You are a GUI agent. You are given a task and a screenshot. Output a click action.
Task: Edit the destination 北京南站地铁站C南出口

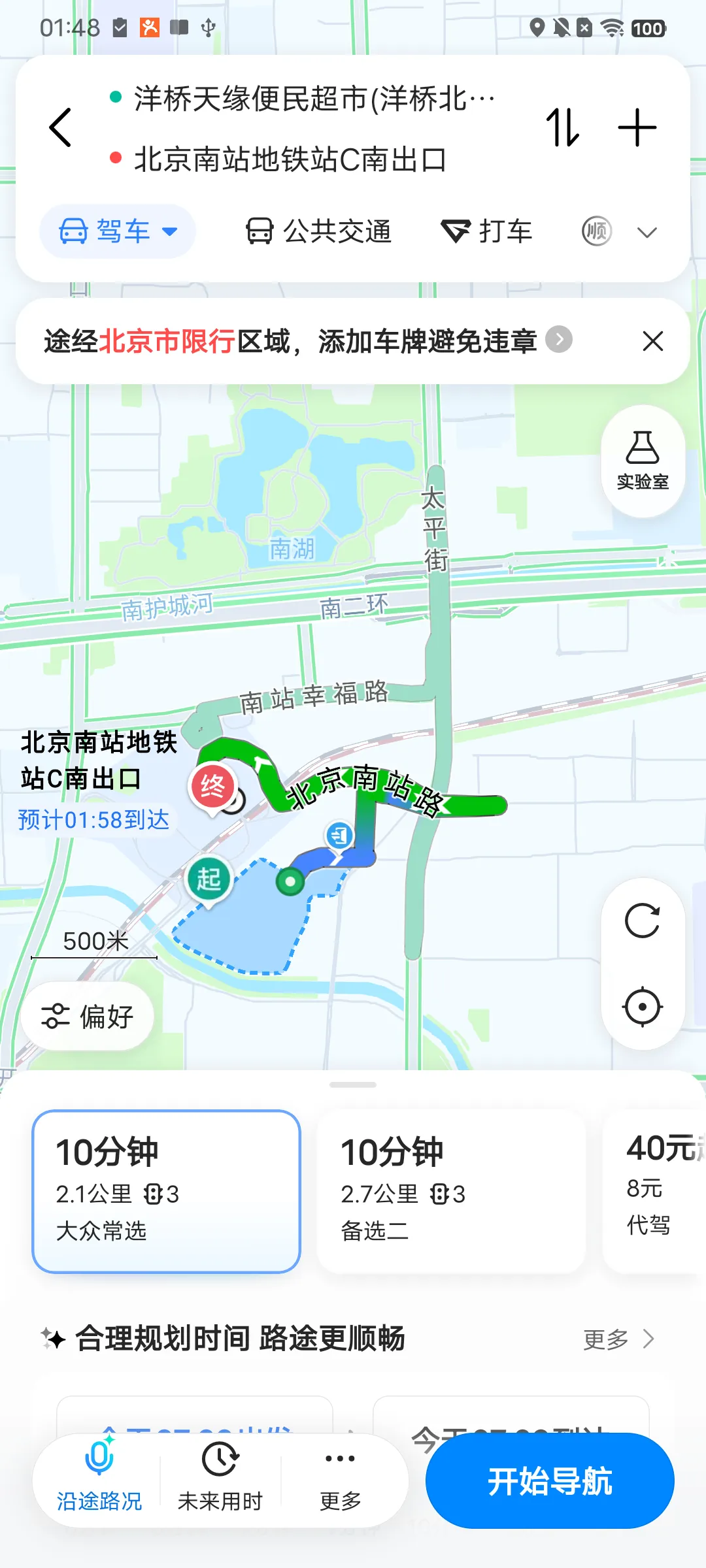tap(290, 159)
